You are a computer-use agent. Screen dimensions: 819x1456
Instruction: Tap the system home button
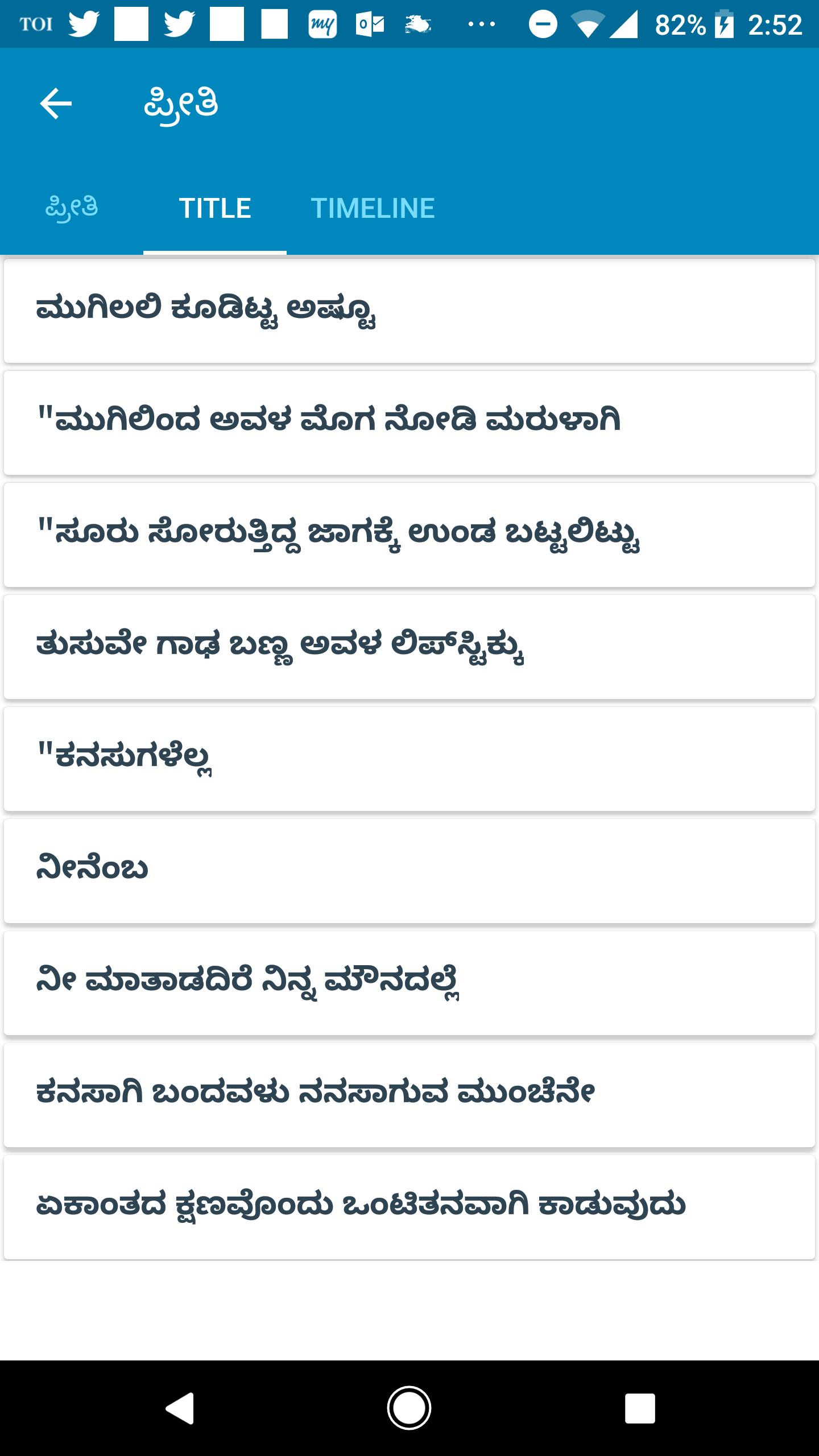(x=409, y=1408)
